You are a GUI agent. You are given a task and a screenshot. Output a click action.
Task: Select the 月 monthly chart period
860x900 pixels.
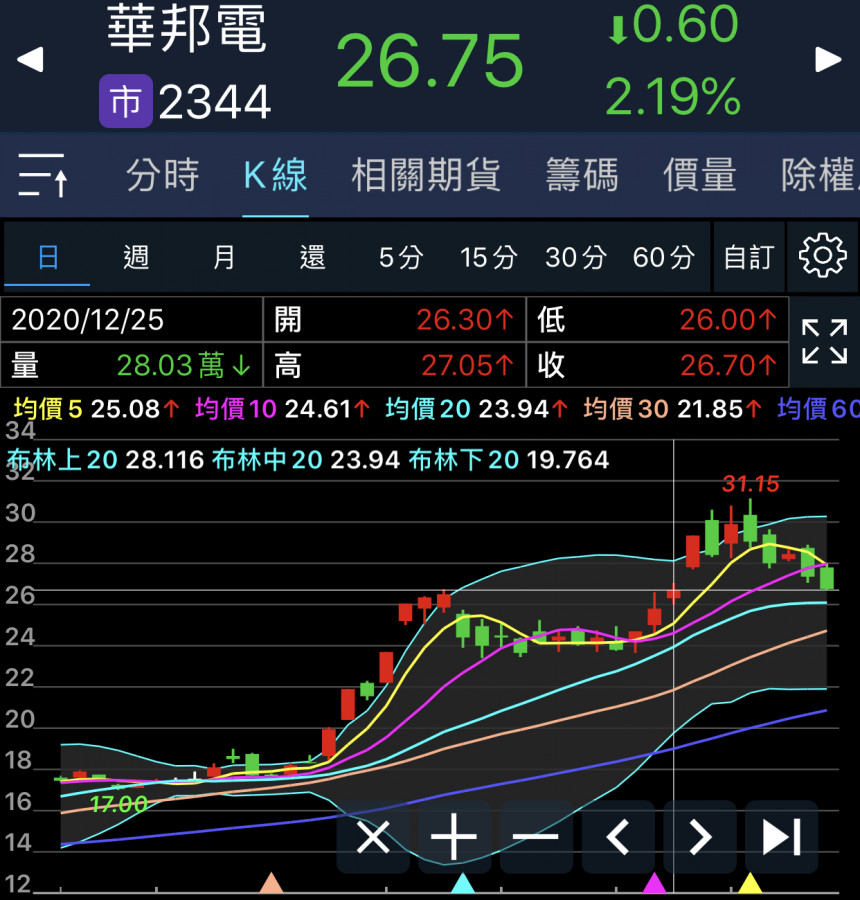(224, 257)
